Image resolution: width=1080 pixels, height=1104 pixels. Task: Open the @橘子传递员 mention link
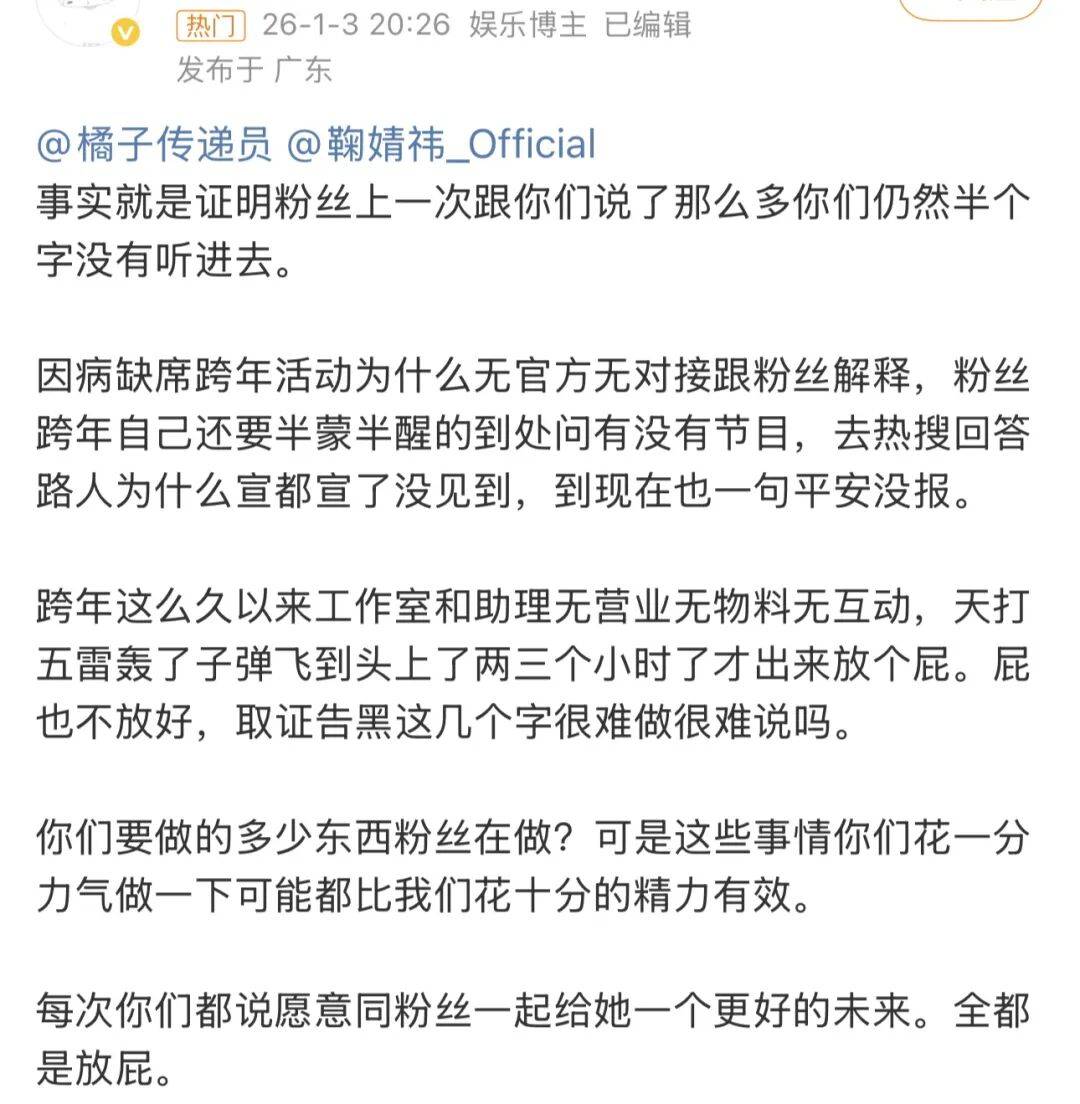coord(154,144)
